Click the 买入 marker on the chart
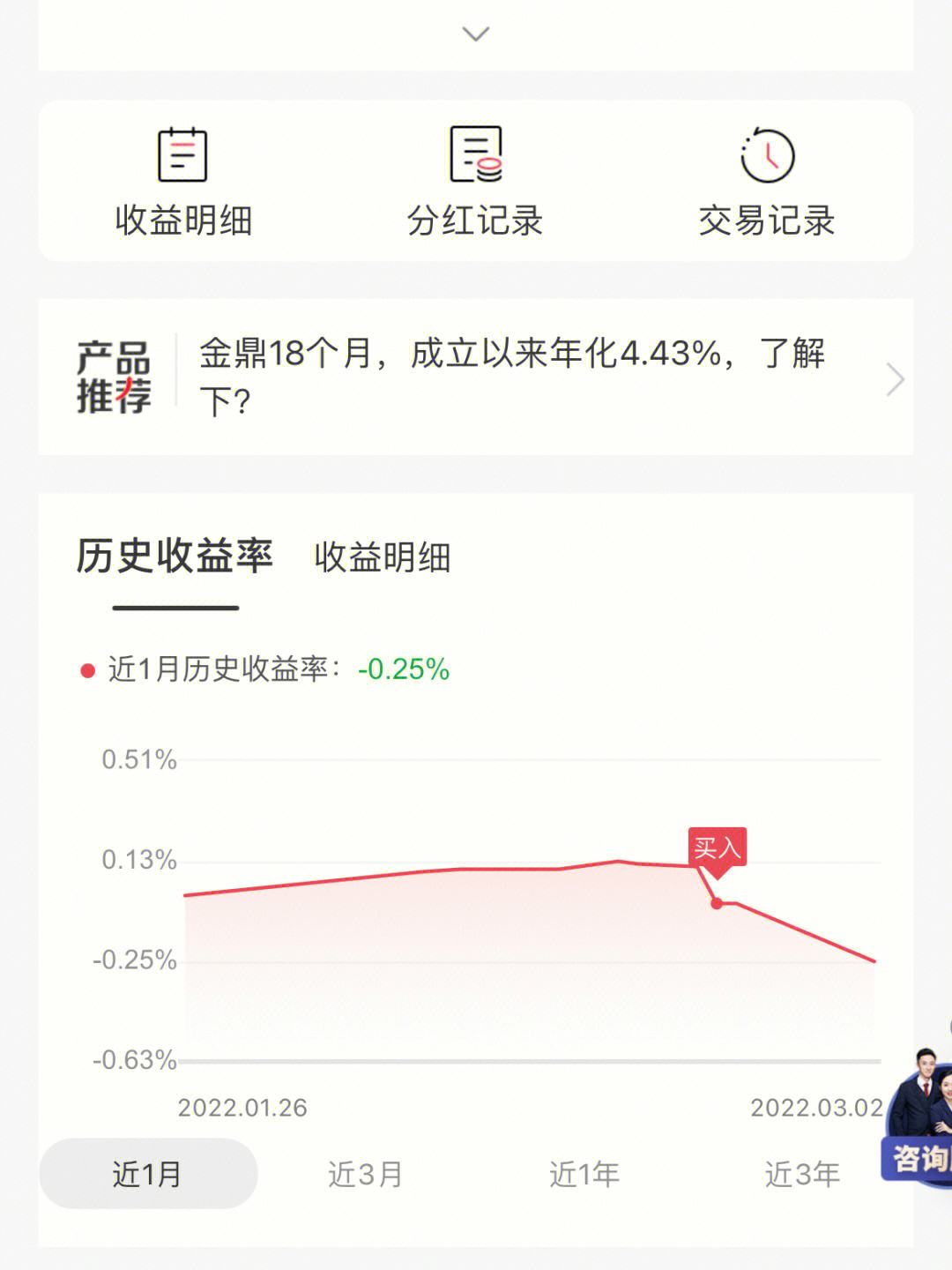The width and height of the screenshot is (952, 1270). (718, 845)
